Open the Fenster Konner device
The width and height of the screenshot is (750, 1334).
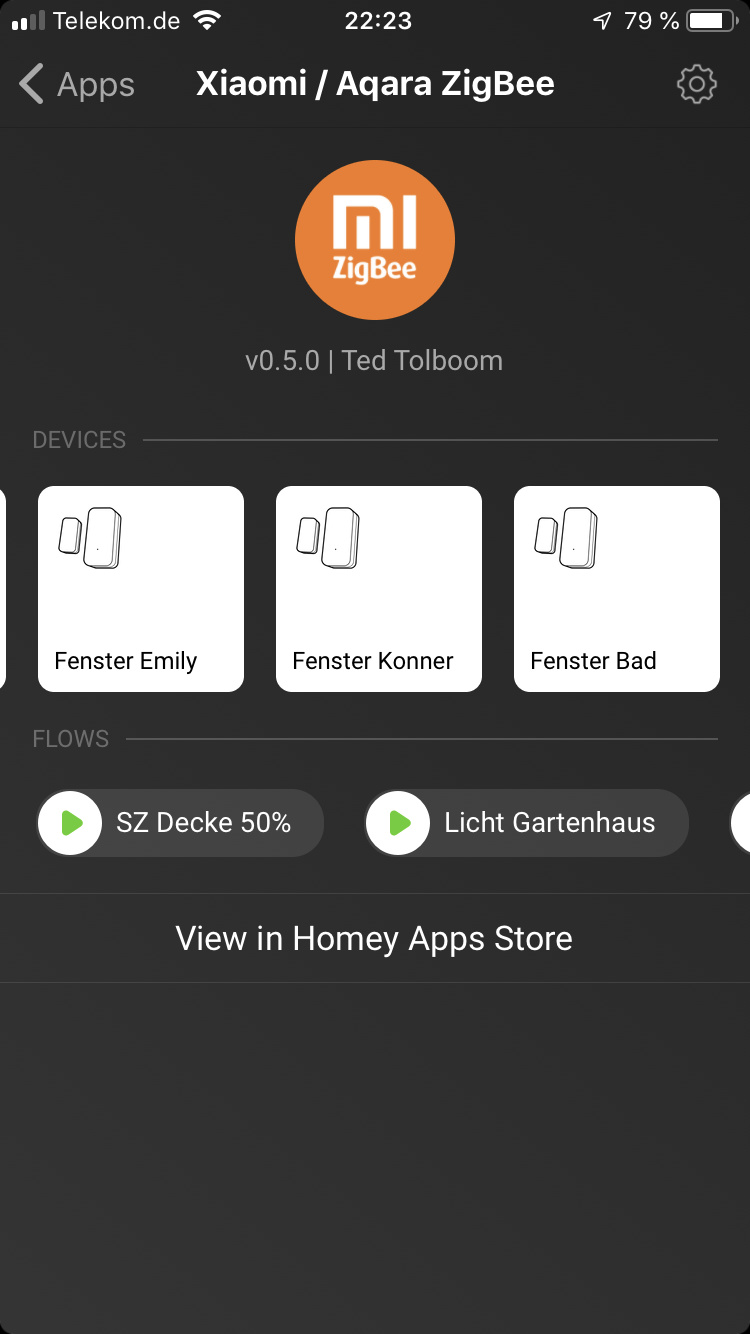(x=379, y=589)
